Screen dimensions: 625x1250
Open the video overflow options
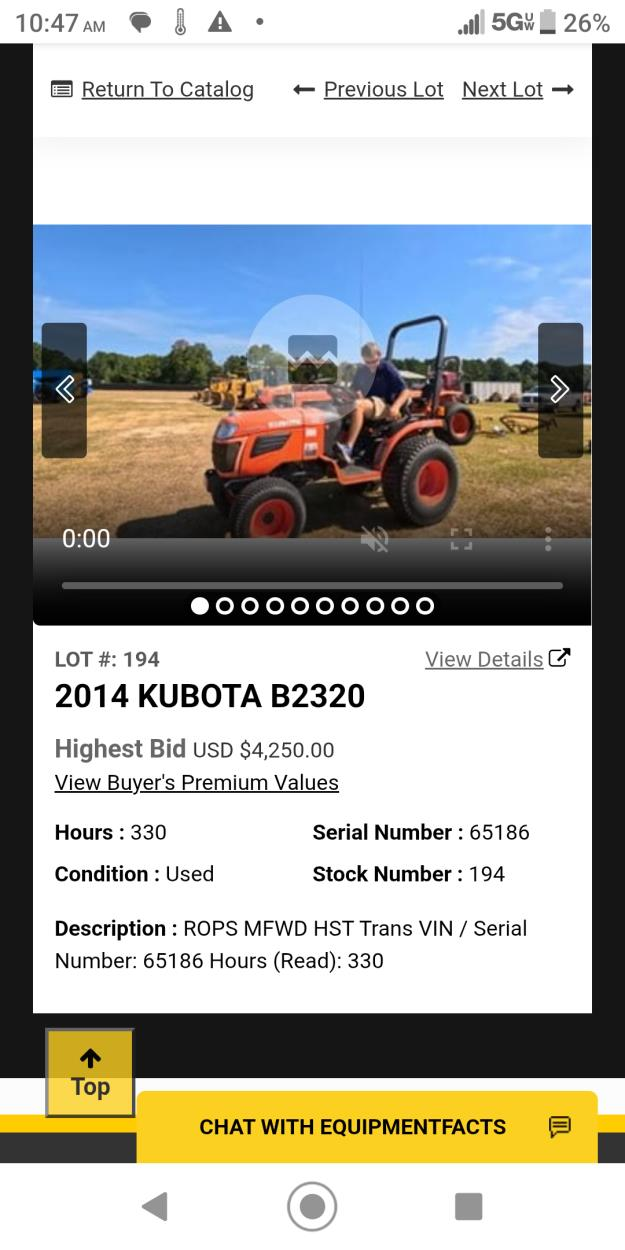click(x=548, y=541)
